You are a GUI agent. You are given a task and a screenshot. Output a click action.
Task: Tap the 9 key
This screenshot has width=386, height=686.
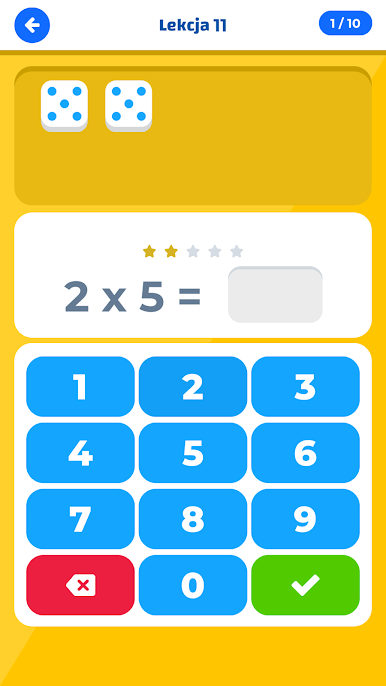(305, 519)
